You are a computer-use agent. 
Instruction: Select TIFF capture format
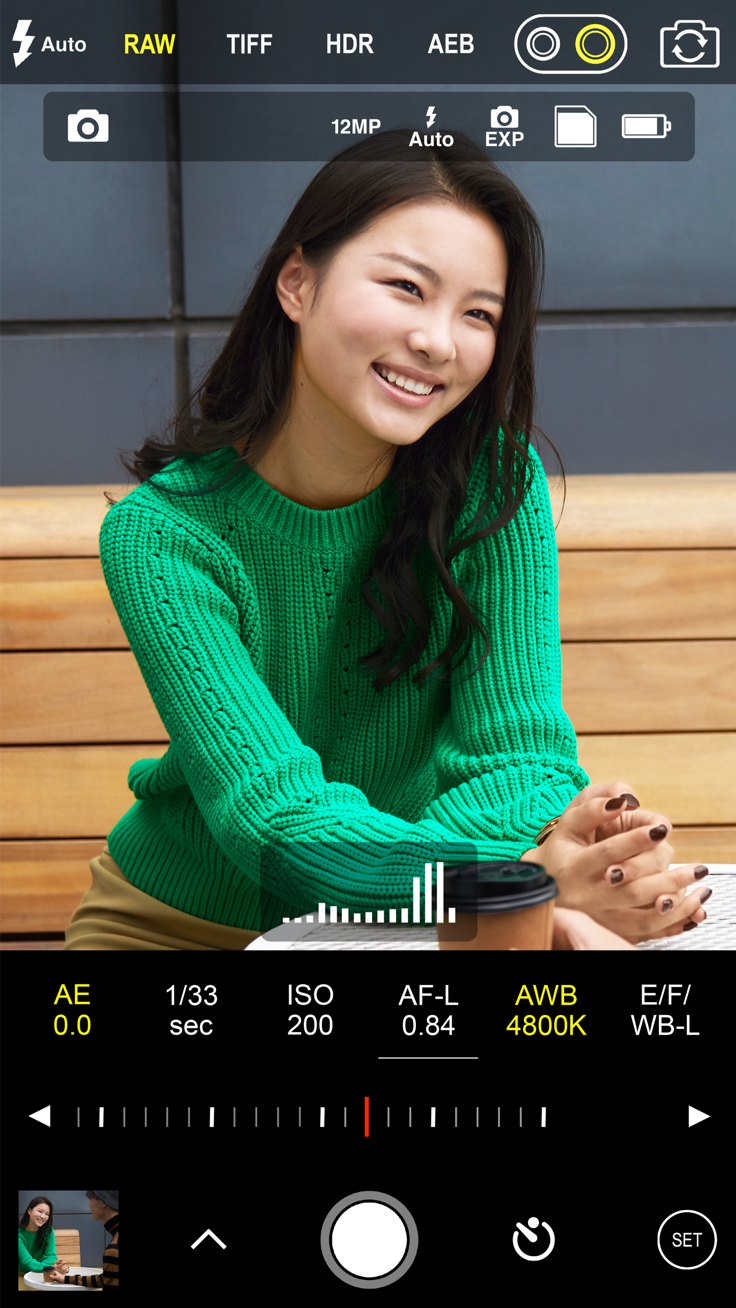pos(249,44)
